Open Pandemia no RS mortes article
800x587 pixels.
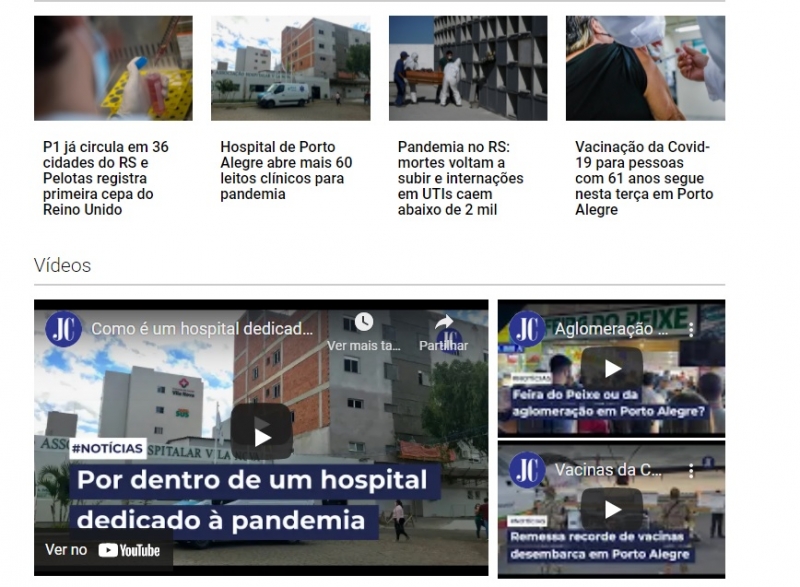point(461,177)
